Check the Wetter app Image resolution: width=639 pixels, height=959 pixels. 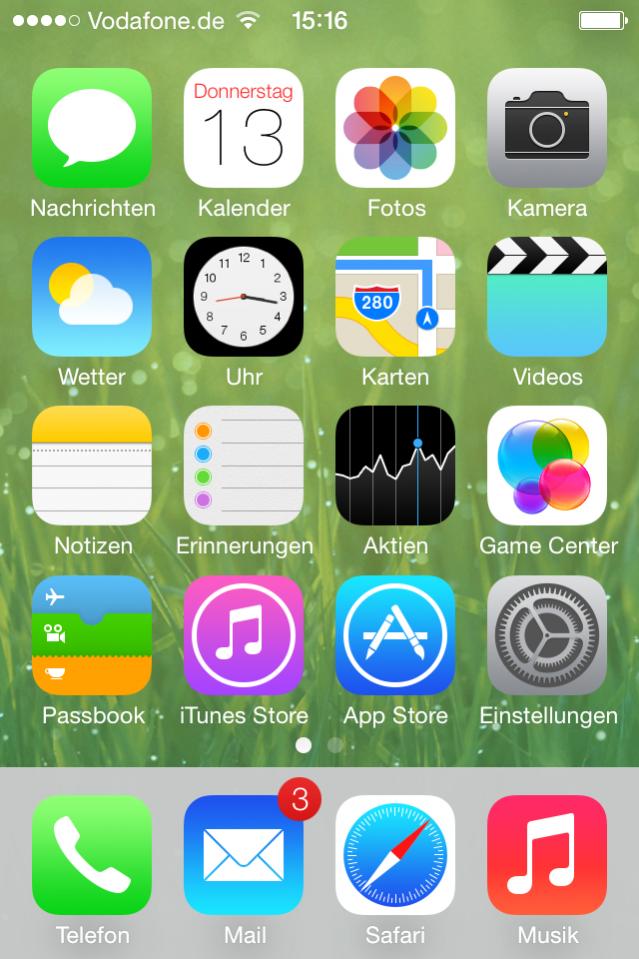coord(92,297)
